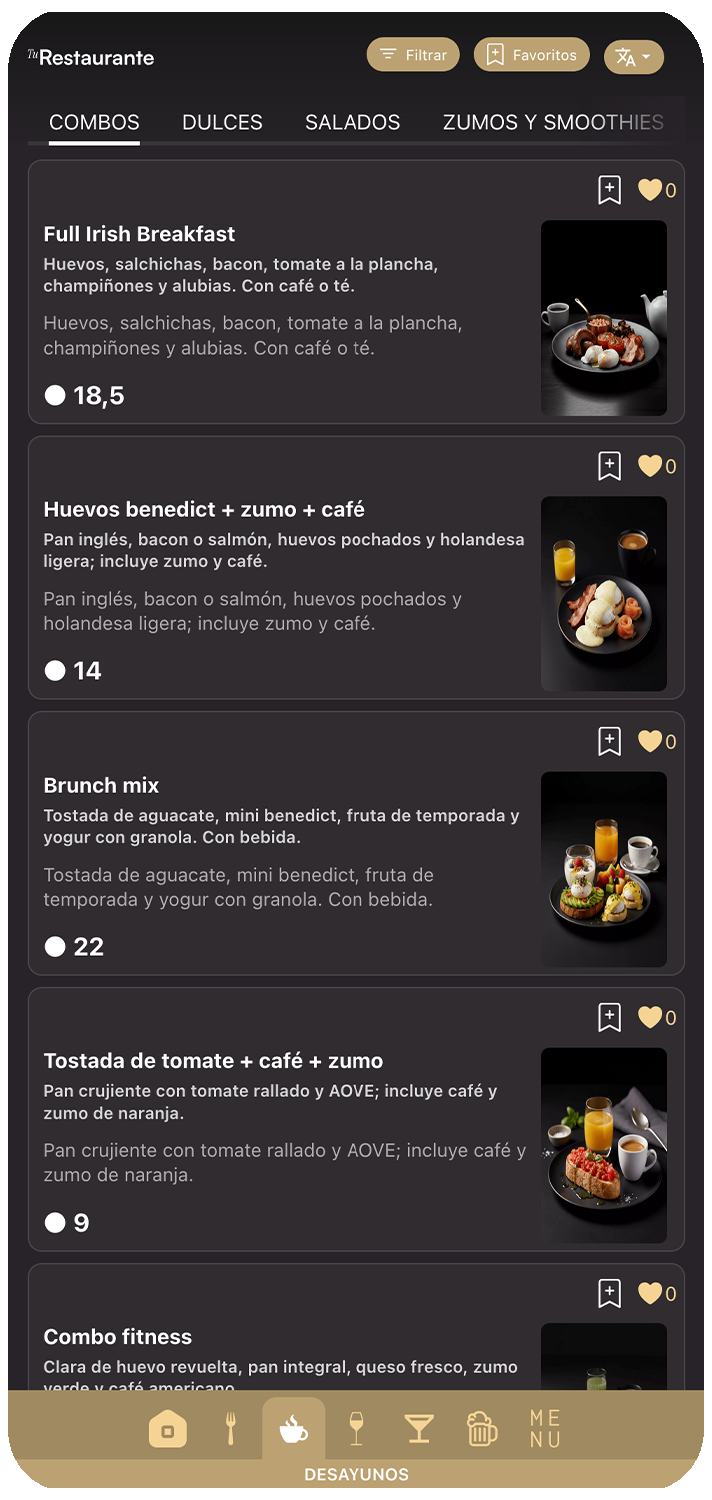Show the Favoritos list
This screenshot has height=1500, width=712.
[531, 55]
